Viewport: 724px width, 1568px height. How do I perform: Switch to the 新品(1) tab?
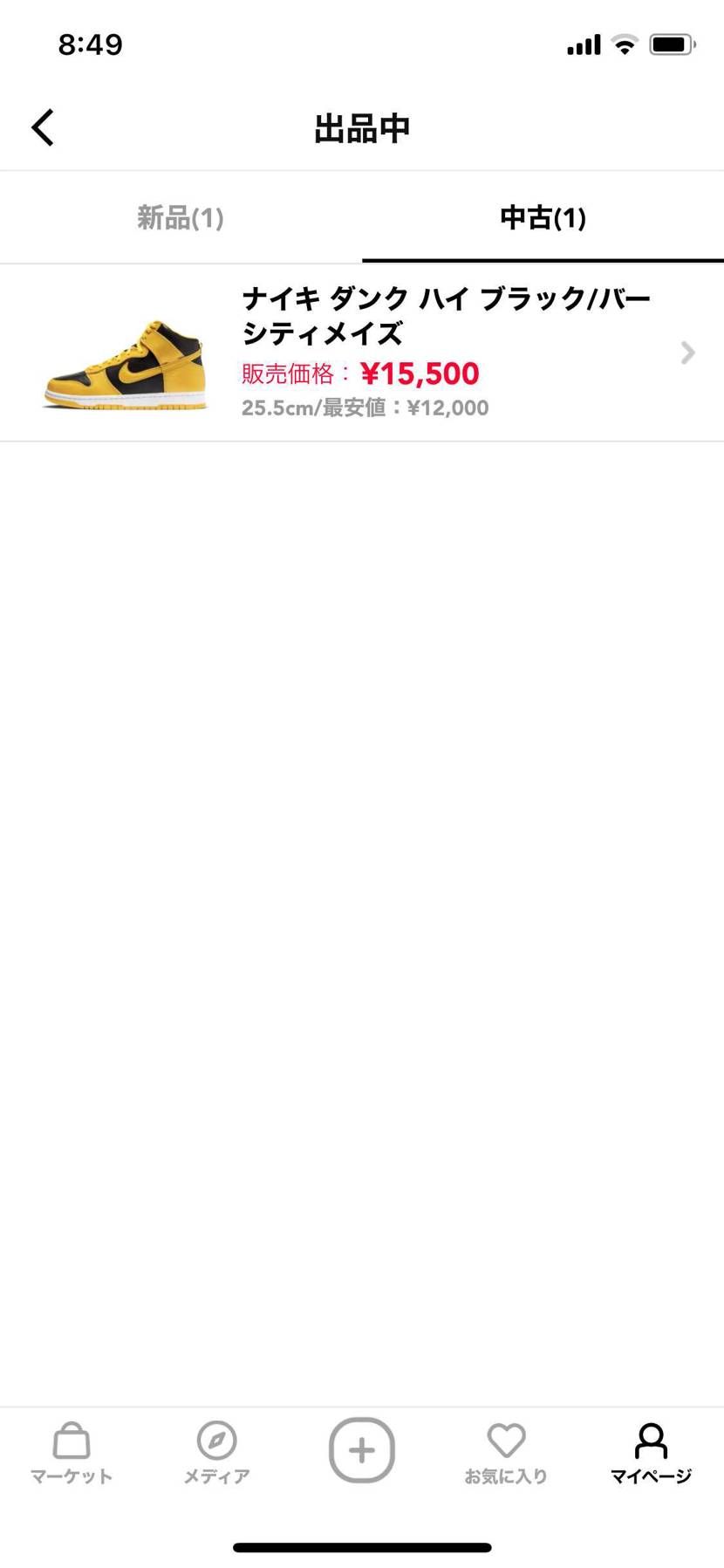point(181,217)
